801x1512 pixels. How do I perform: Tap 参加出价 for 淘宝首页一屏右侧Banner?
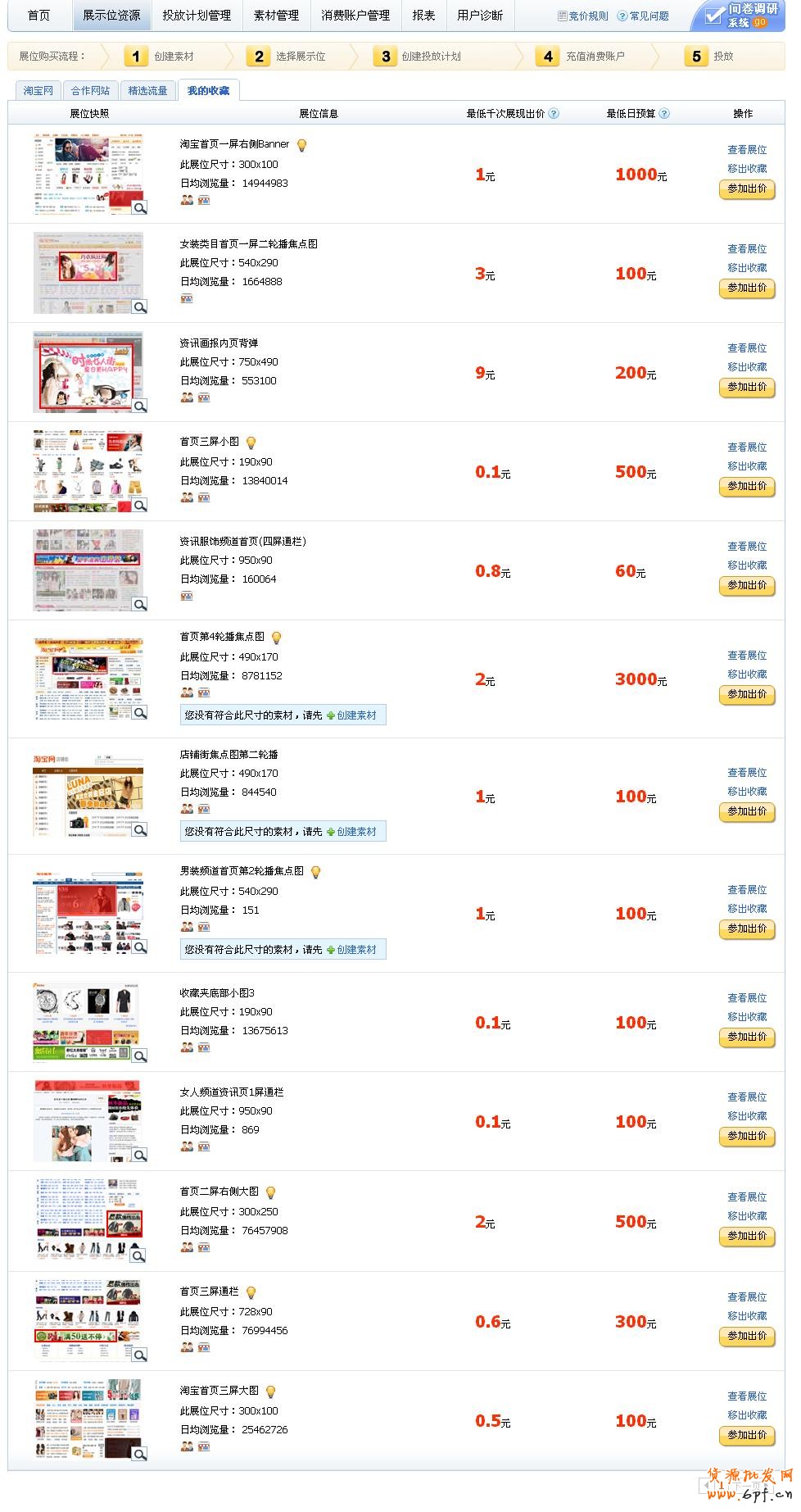tap(747, 189)
